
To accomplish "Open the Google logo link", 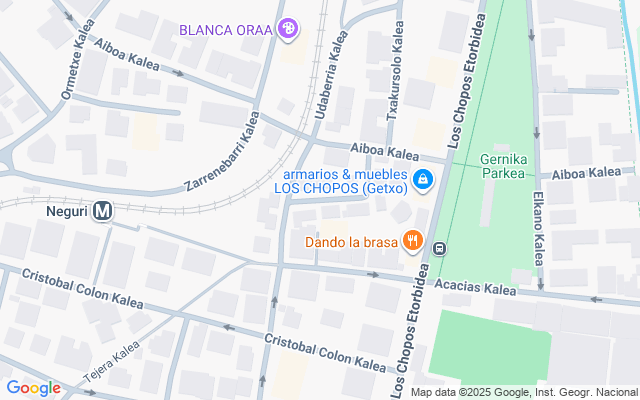I will [33, 388].
